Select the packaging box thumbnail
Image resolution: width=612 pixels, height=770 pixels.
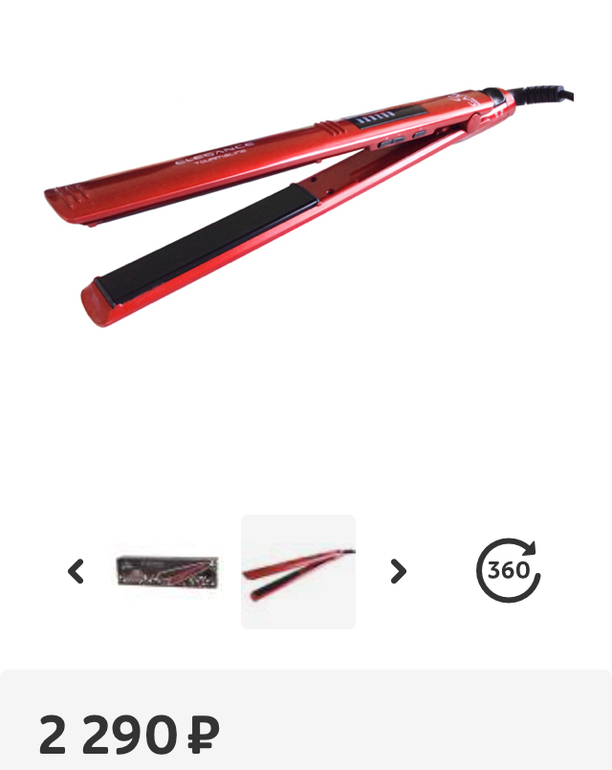[167, 571]
